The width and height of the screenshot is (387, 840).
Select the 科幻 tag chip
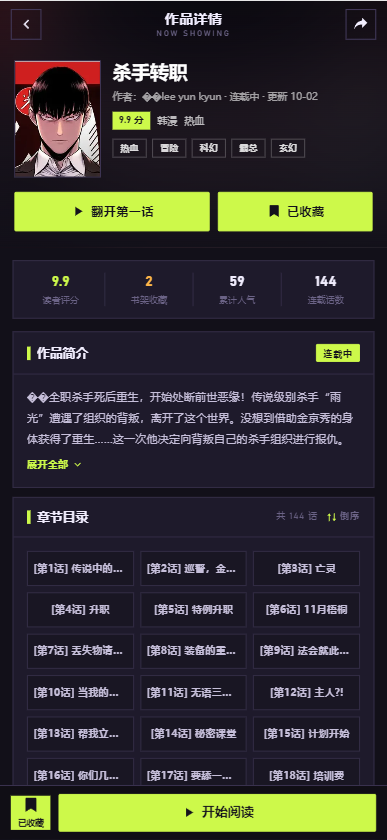pos(209,148)
